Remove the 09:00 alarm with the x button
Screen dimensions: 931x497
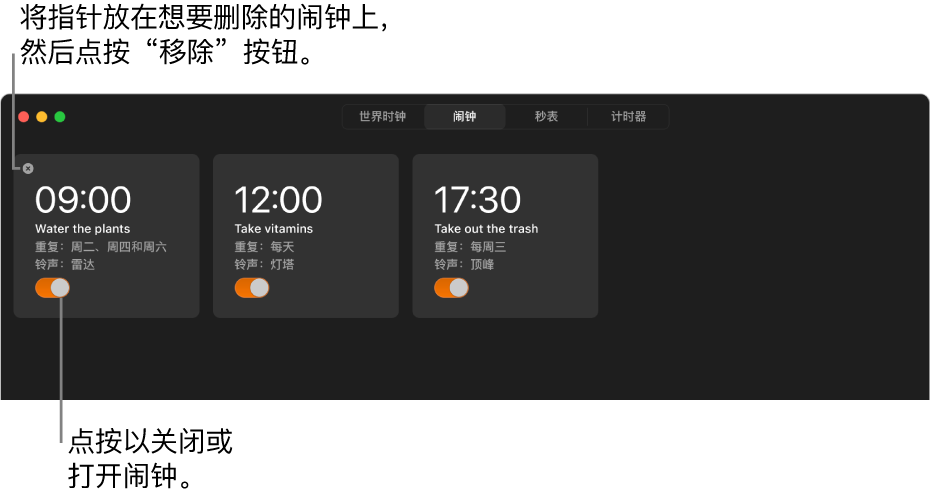coord(28,169)
